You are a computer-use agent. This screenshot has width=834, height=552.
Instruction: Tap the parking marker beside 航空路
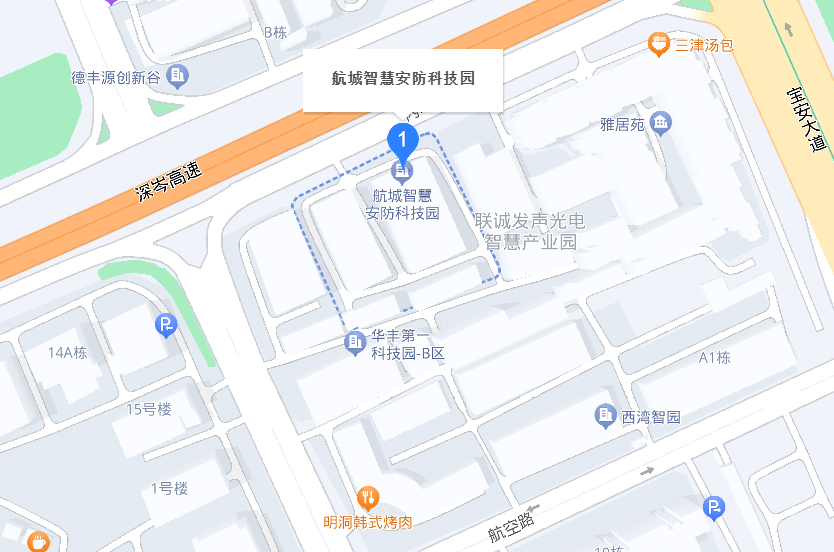(713, 508)
